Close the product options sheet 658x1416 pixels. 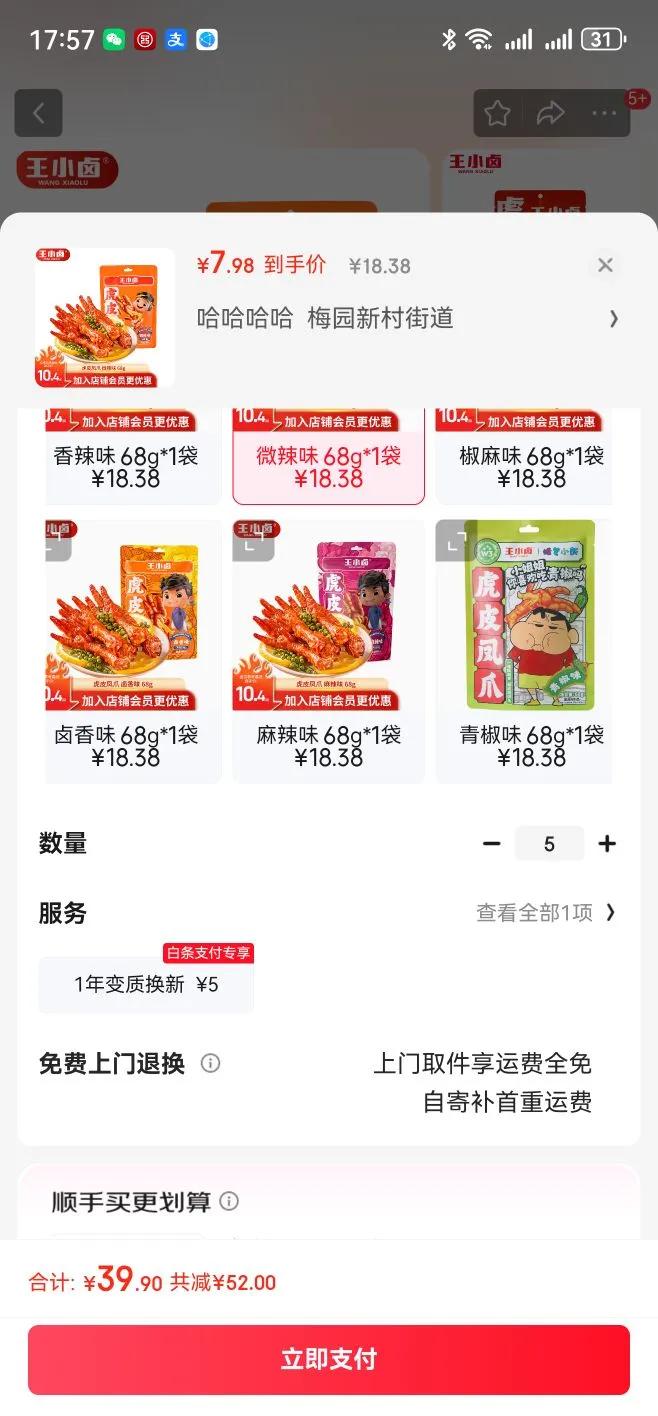605,265
